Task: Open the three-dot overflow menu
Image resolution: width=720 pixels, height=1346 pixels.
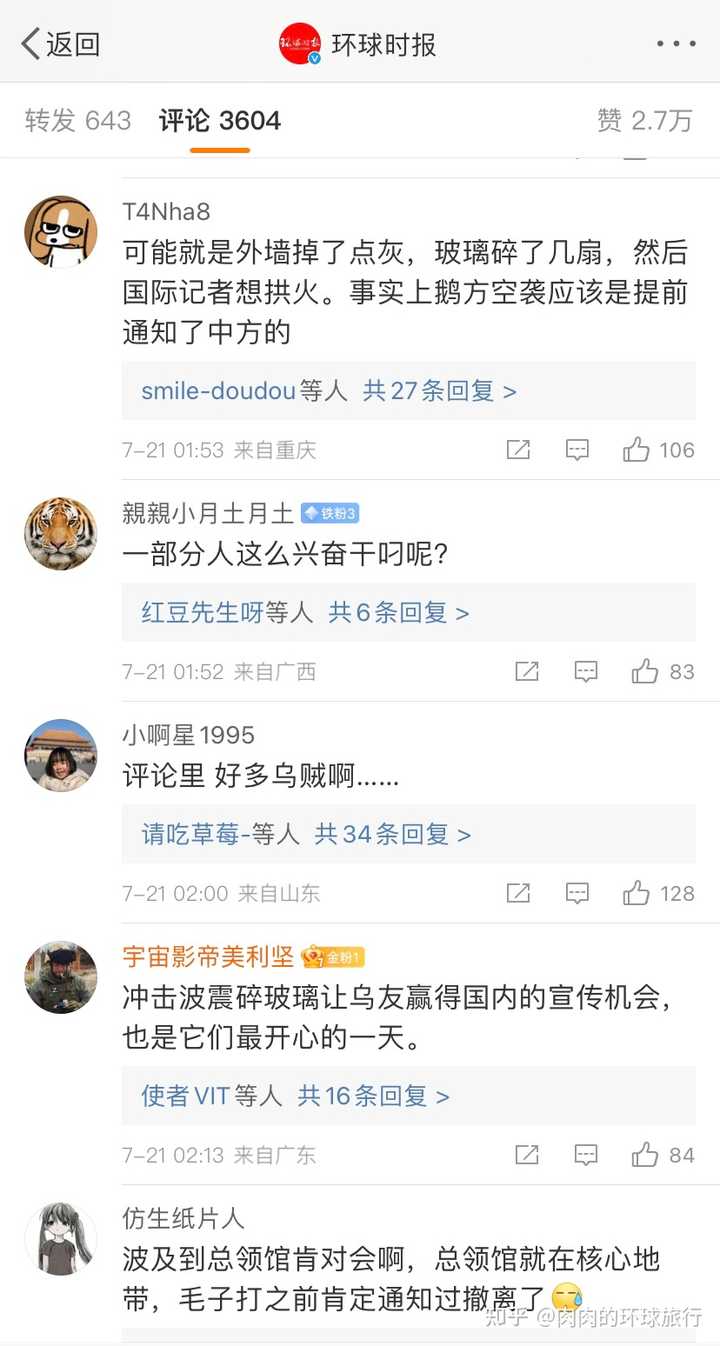Action: [x=676, y=44]
